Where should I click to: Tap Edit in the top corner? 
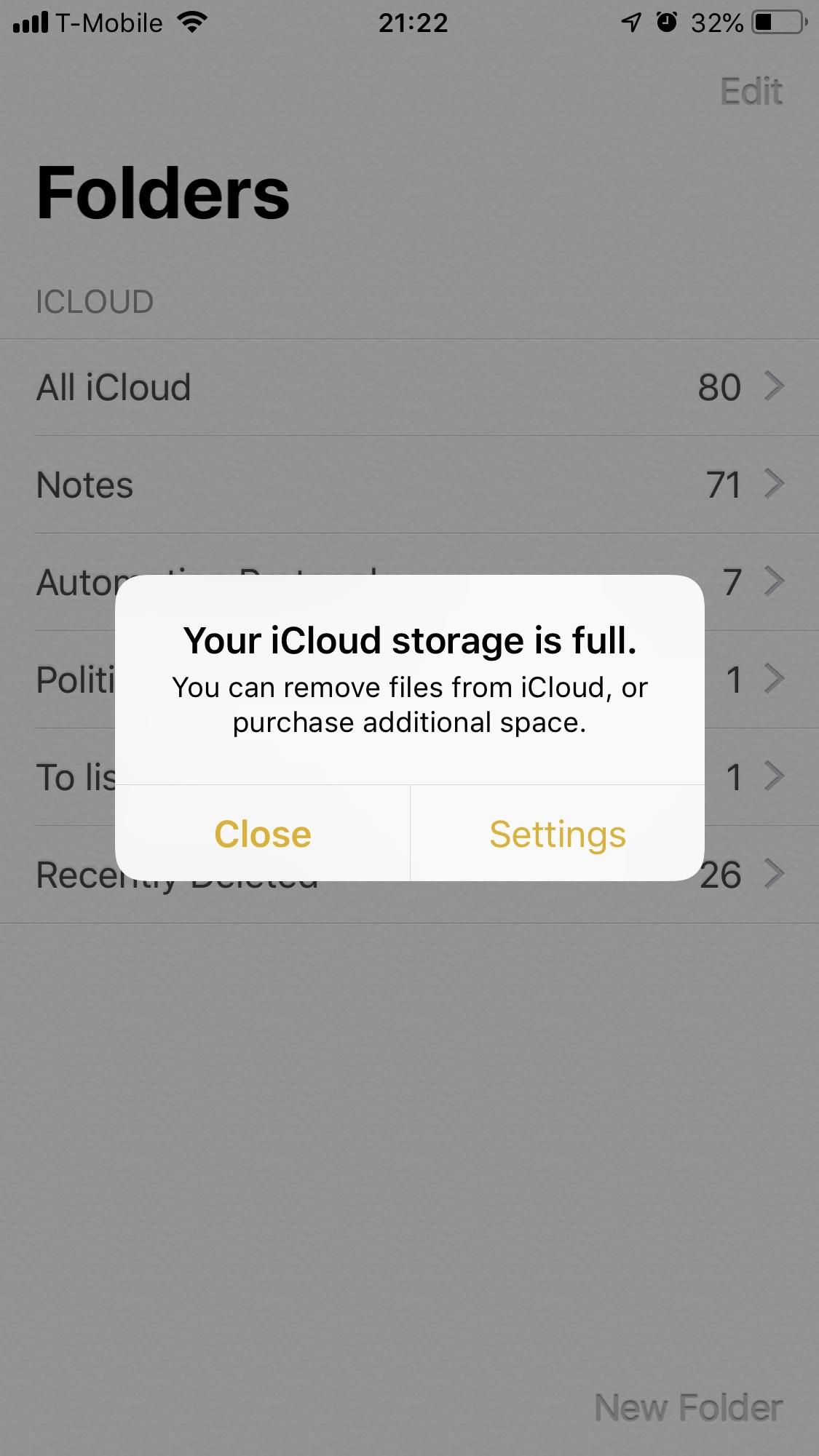752,92
